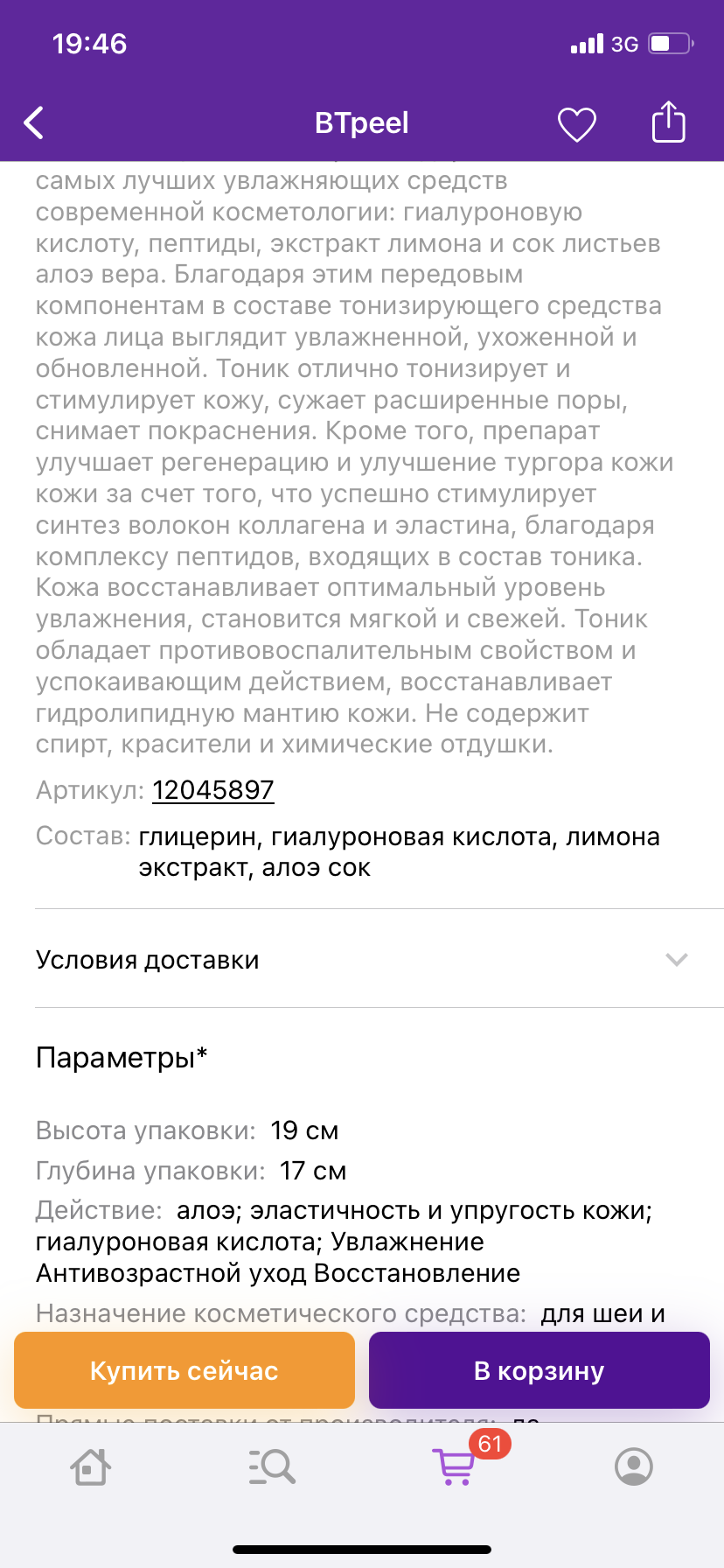Add item with В корзину button
The height and width of the screenshot is (1568, 724).
pos(540,1370)
